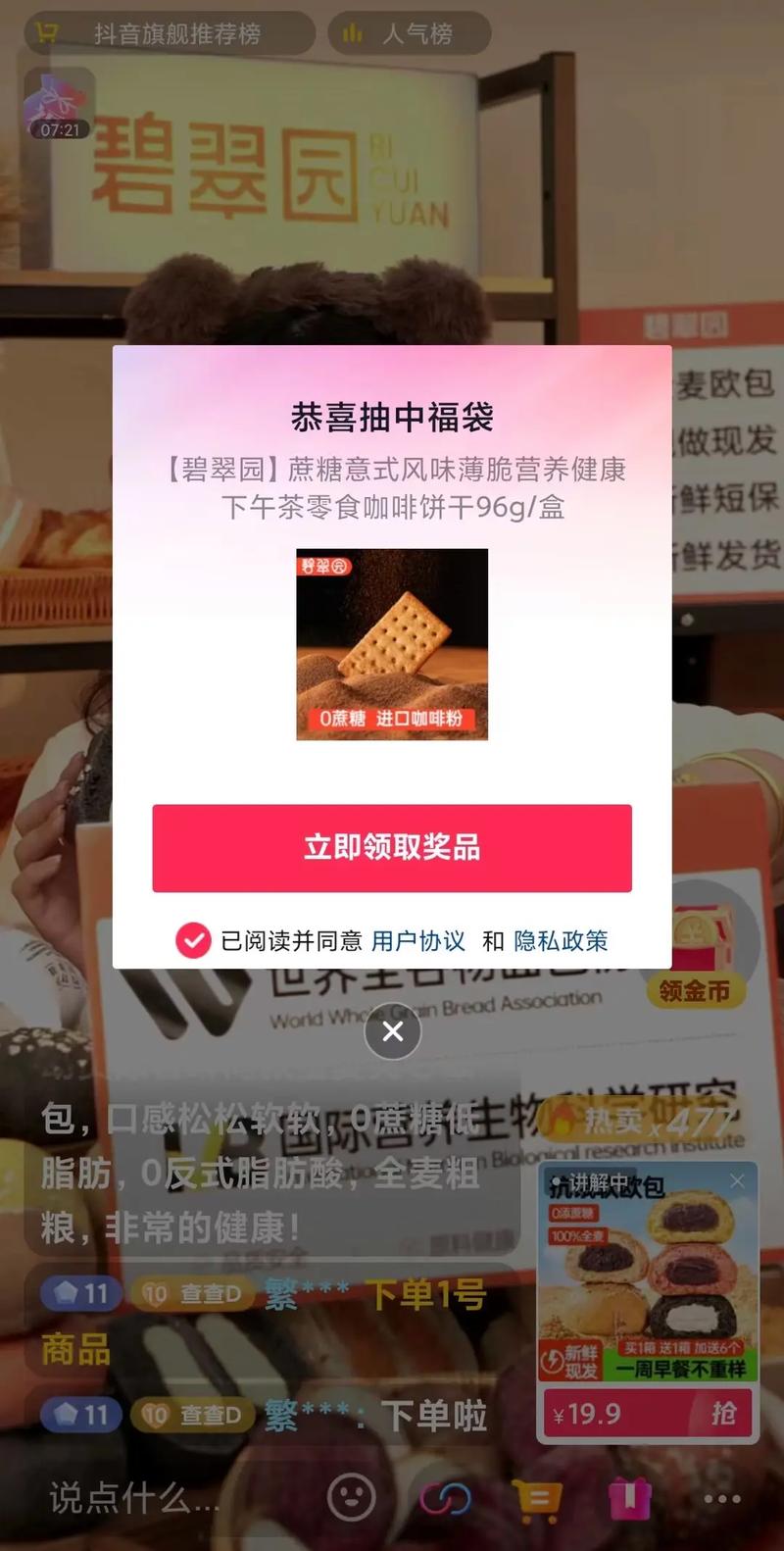This screenshot has height=1551, width=784.
Task: Close the 讲解中 product card
Action: click(737, 1181)
